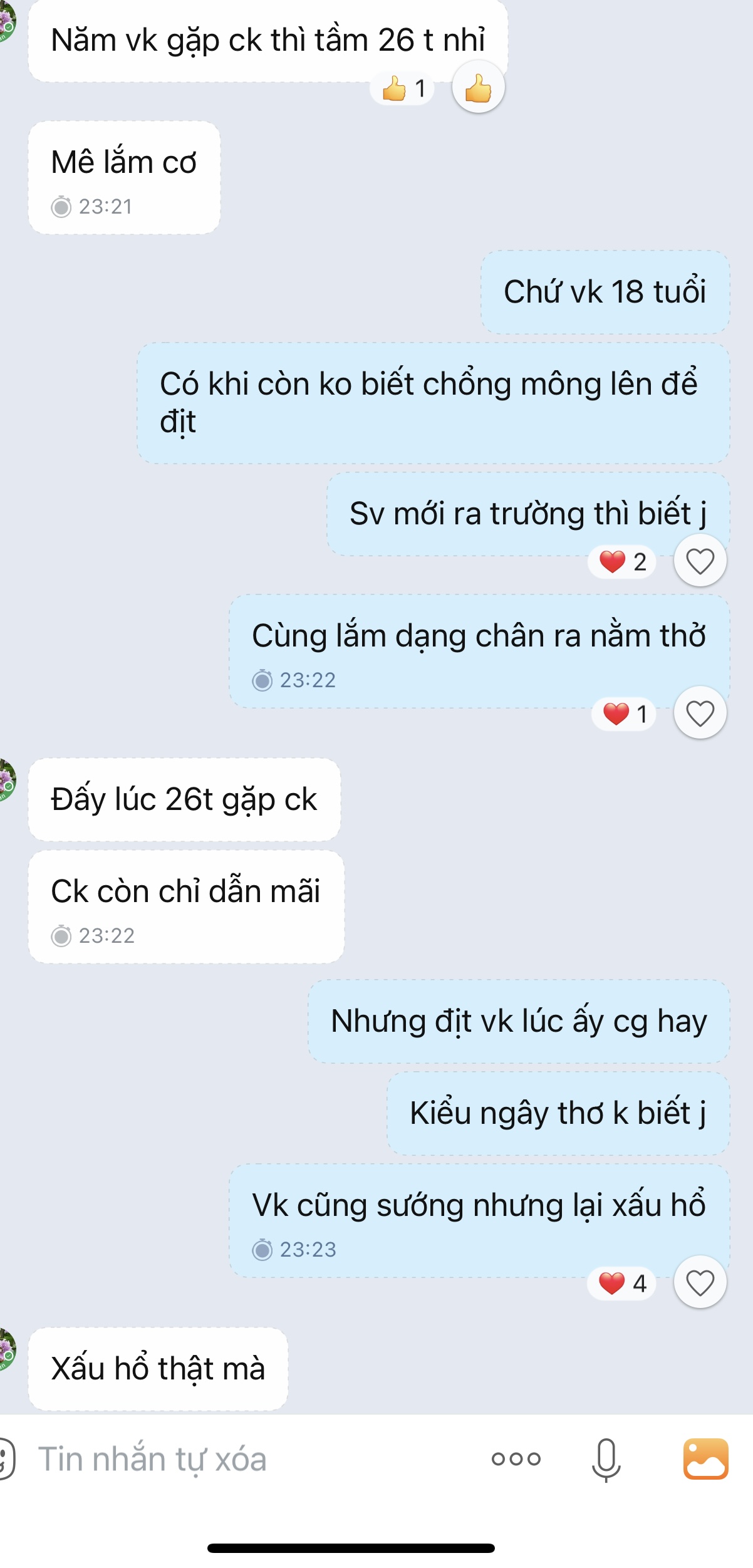The width and height of the screenshot is (753, 1568).
Task: Open sender avatar beside 'Đấy lúc 26t' message
Action: (x=6, y=781)
